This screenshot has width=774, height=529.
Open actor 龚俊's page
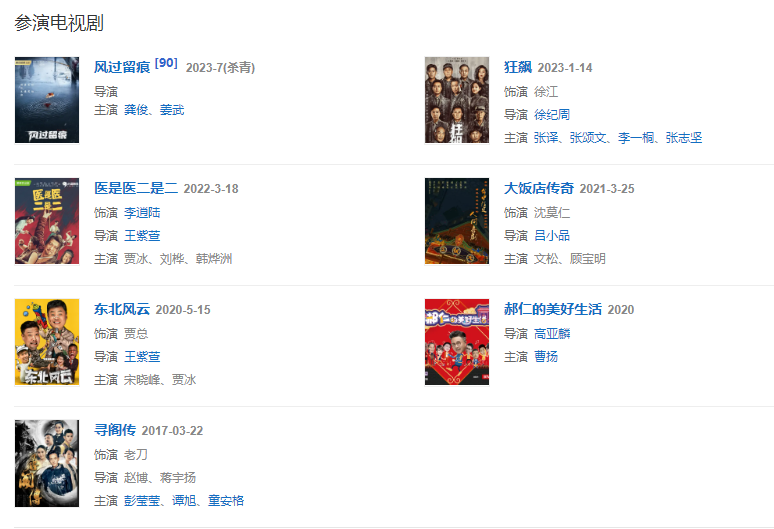click(x=136, y=110)
